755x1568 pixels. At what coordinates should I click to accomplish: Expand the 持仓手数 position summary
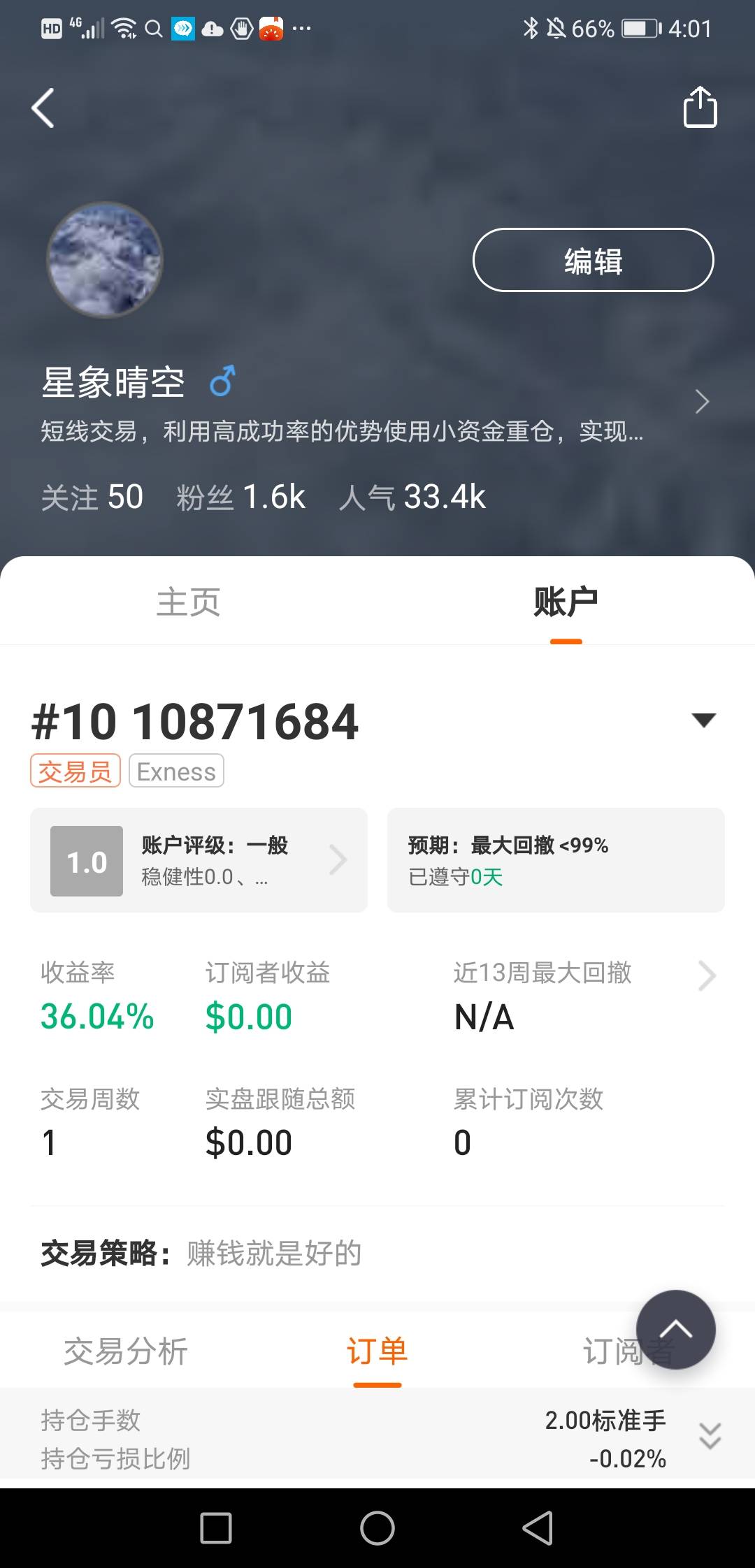[710, 1437]
